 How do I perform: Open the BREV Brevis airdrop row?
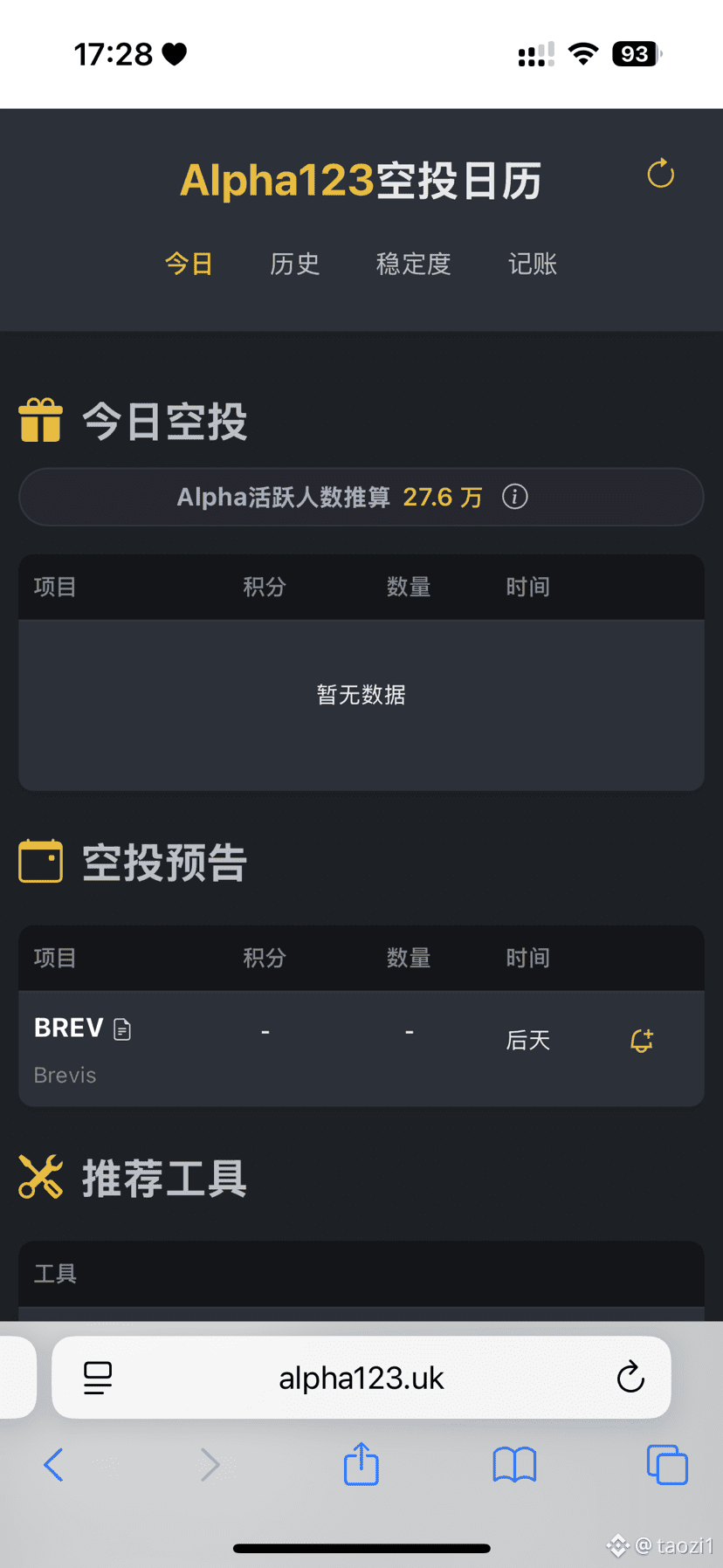[x=361, y=1049]
